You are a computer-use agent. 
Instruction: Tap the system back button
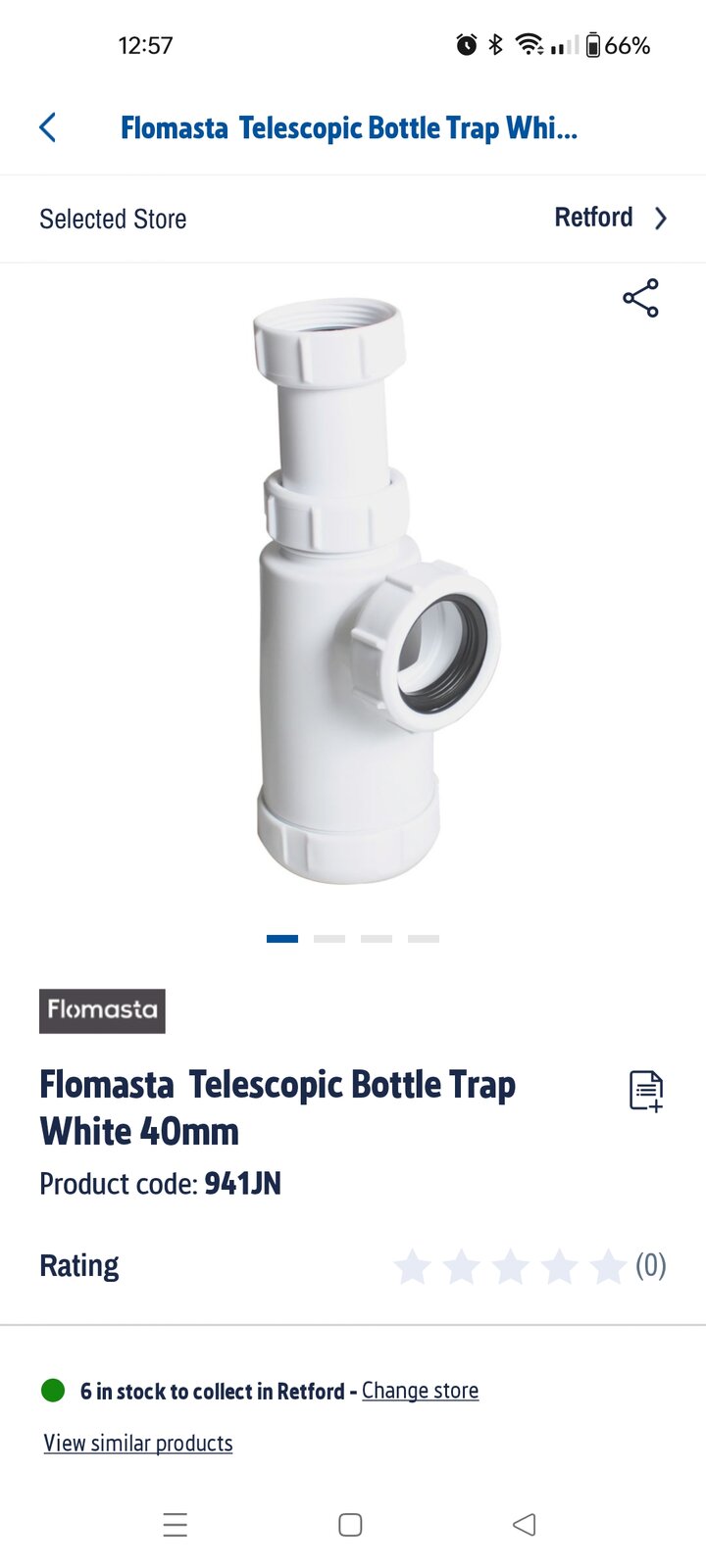tap(525, 1524)
